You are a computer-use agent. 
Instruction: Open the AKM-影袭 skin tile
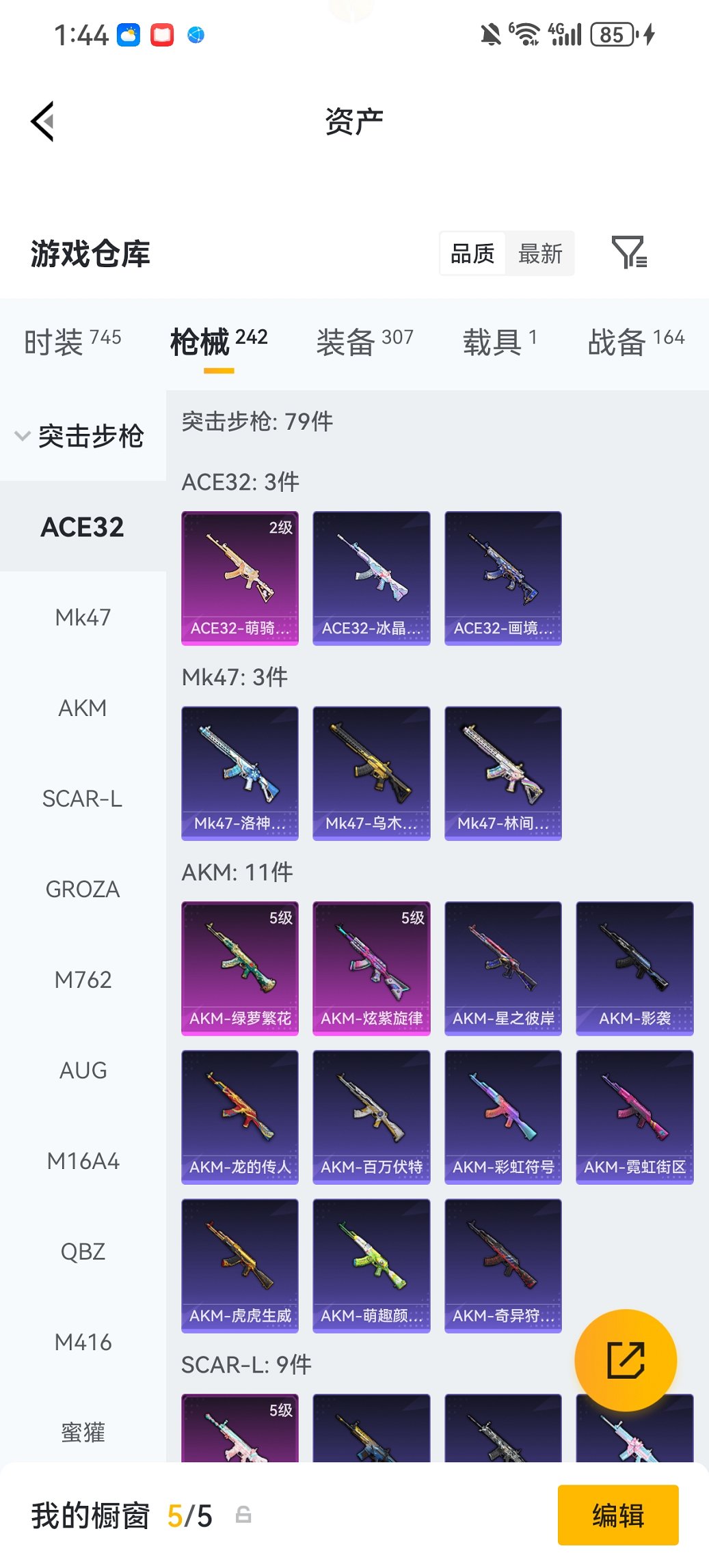tap(634, 968)
